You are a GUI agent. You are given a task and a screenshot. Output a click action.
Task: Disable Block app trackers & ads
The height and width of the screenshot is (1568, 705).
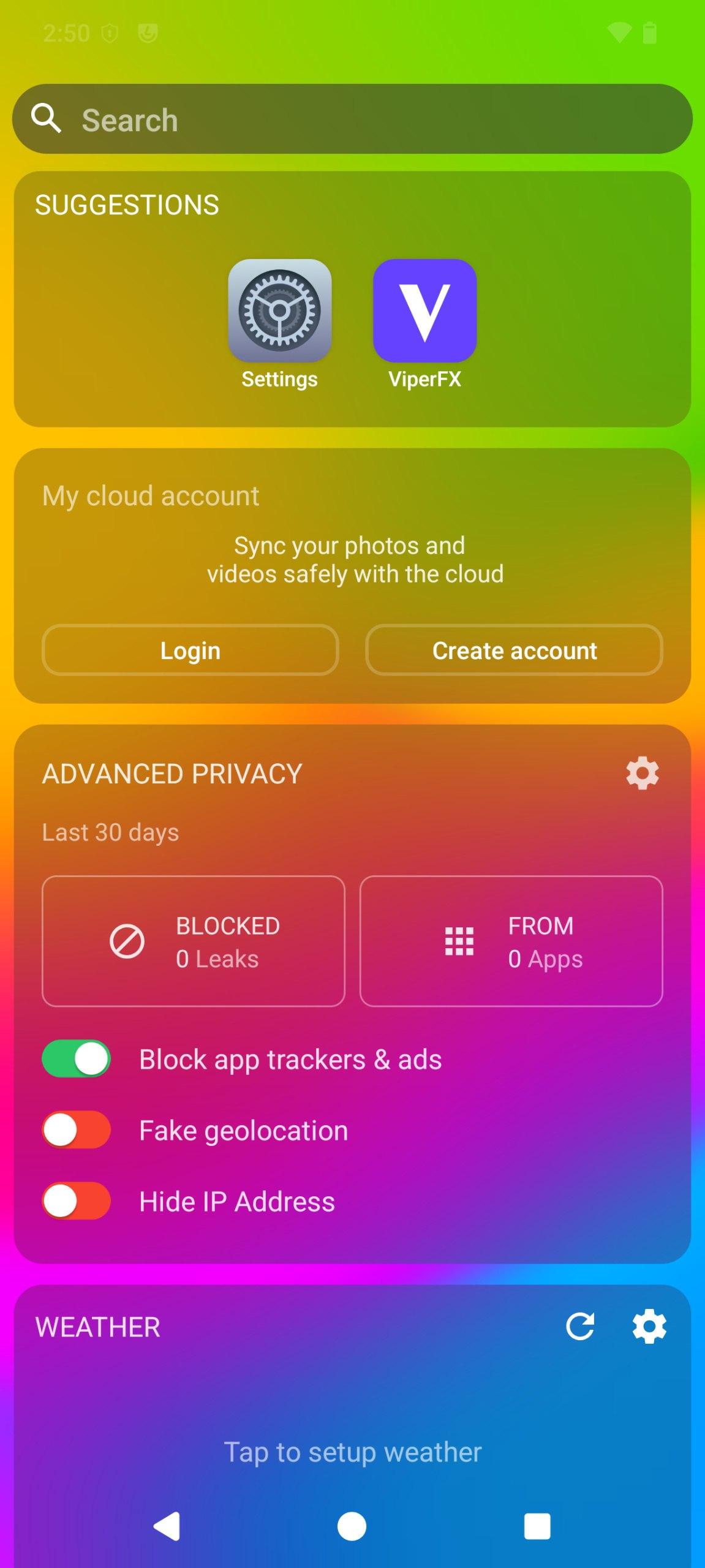coord(77,1059)
